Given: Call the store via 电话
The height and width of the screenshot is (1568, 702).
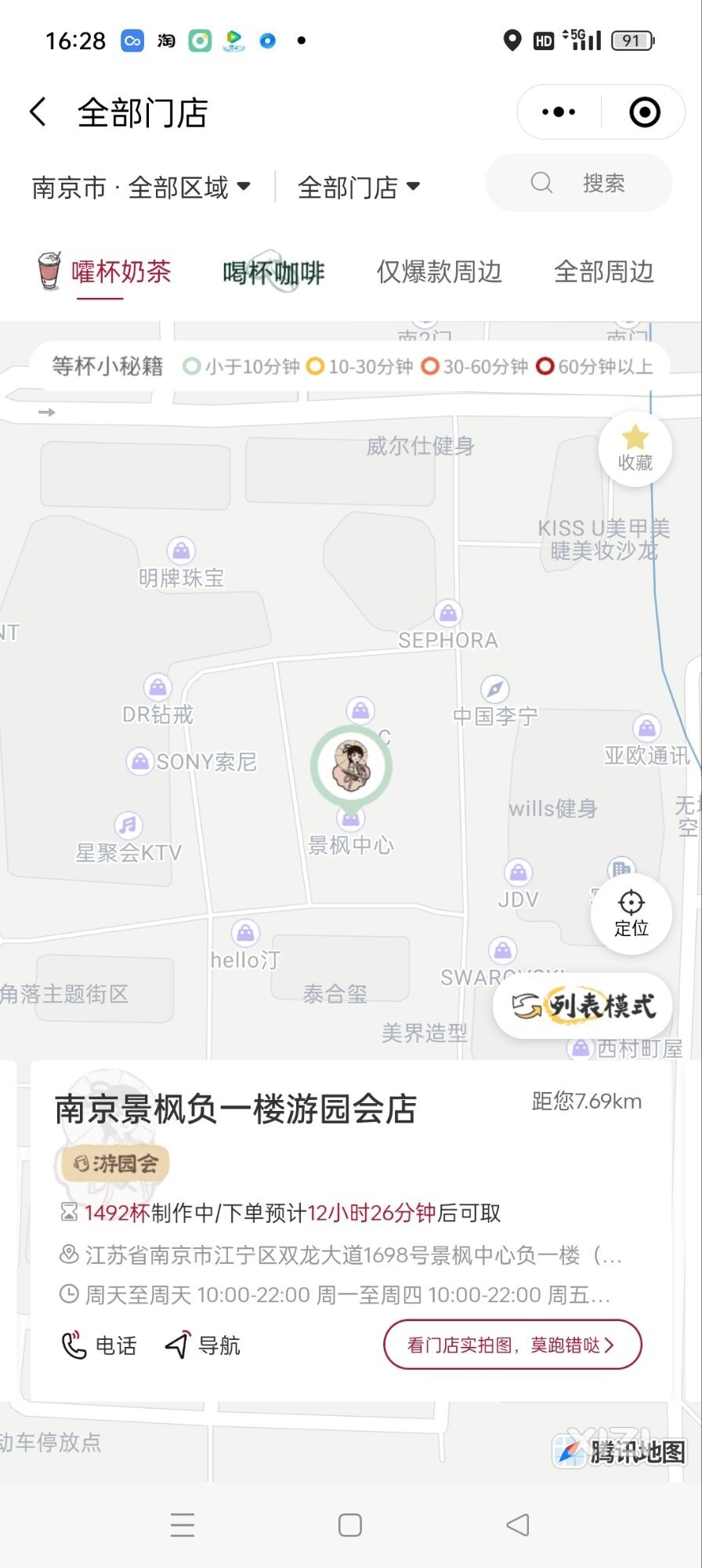Looking at the screenshot, I should pos(99,1345).
